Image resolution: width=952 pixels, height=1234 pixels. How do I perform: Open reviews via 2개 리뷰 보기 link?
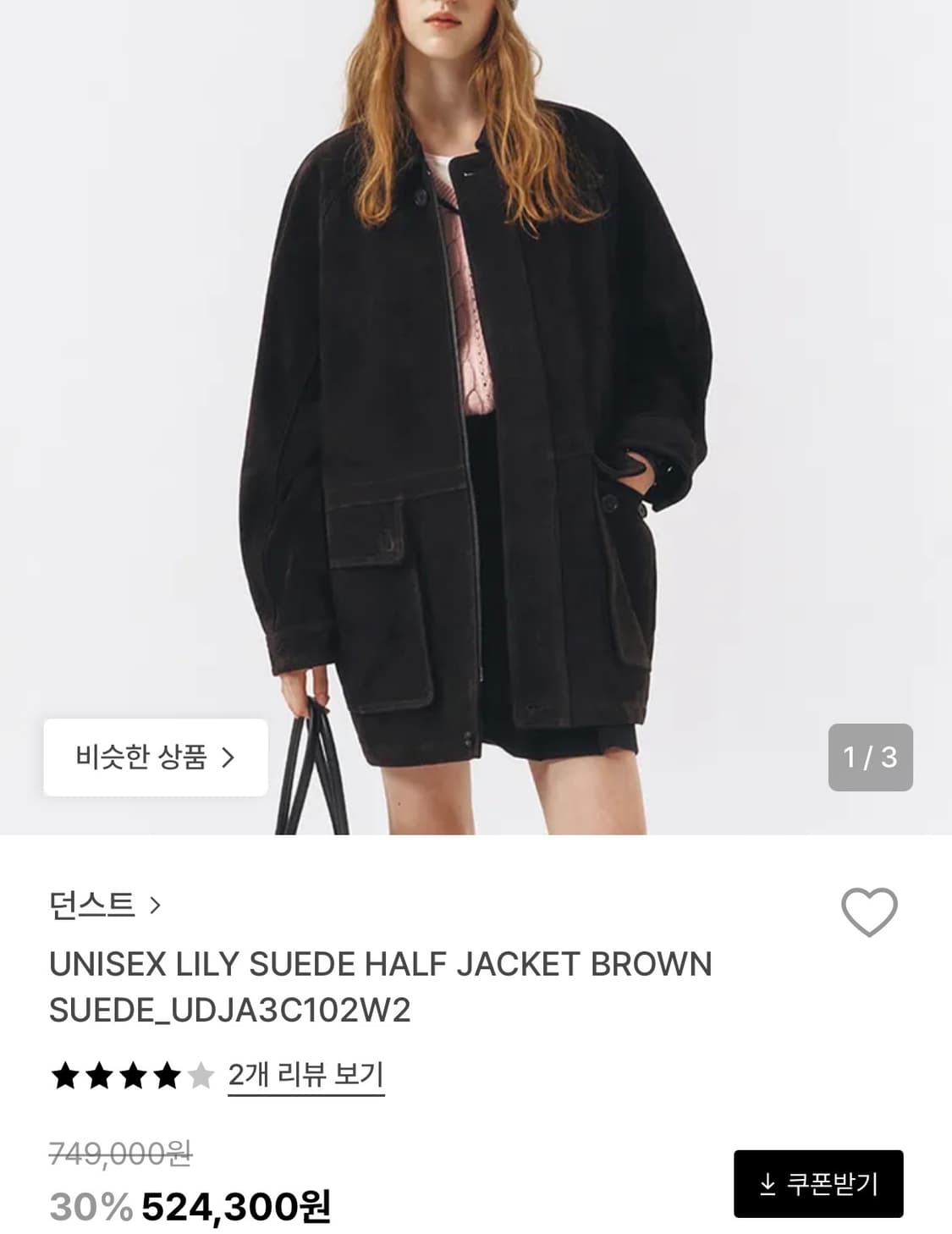[x=305, y=1075]
